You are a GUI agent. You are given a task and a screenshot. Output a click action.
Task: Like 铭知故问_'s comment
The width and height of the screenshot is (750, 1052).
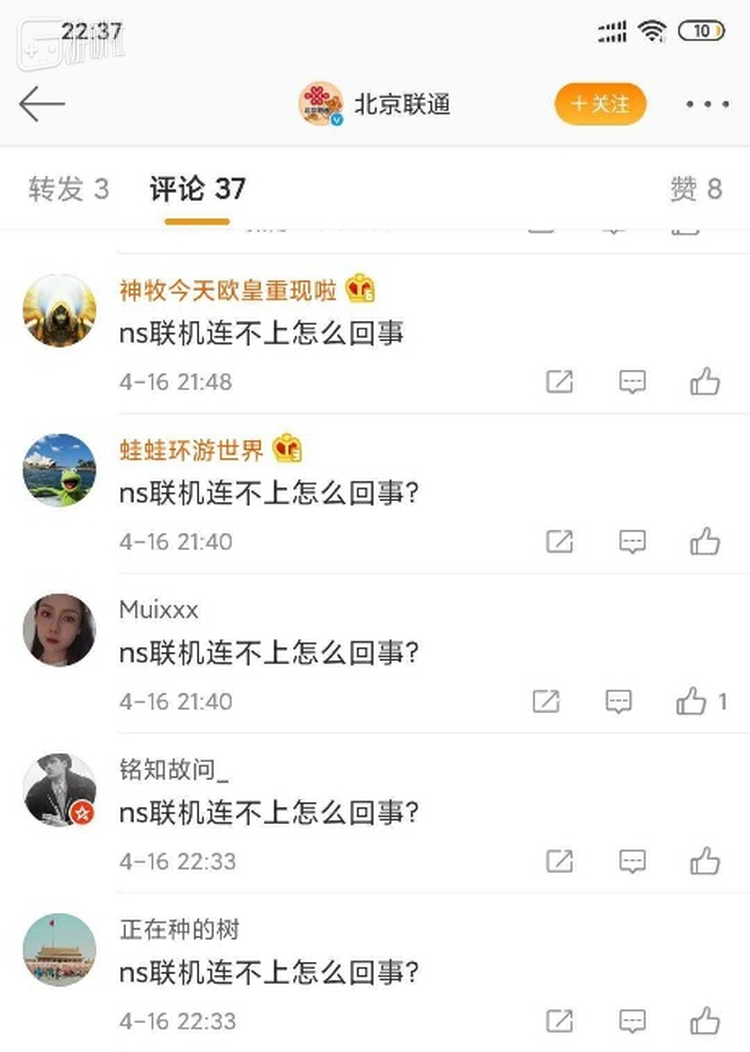[x=705, y=860]
